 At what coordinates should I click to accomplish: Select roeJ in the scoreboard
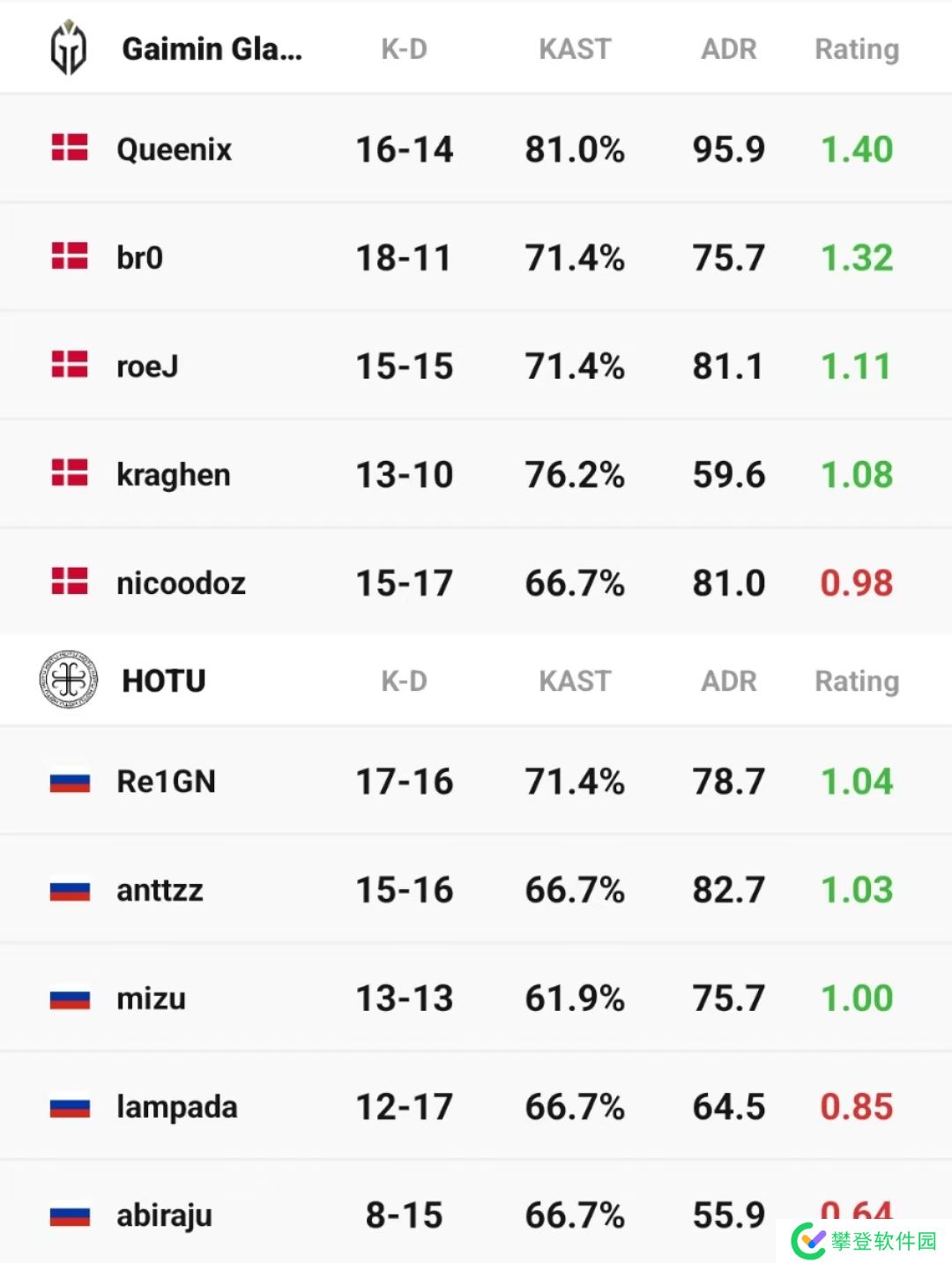point(147,367)
